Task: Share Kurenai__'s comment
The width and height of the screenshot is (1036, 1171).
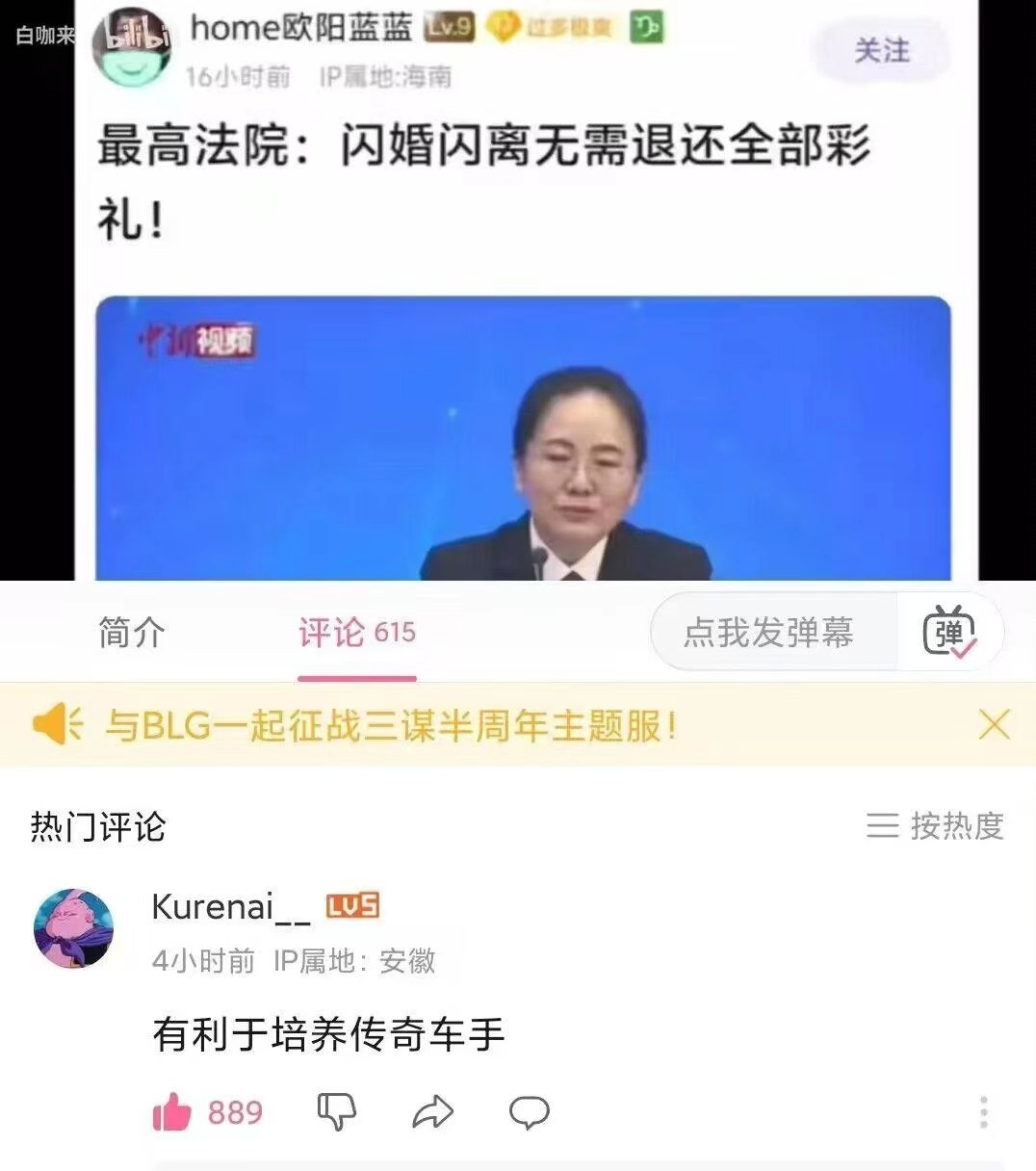Action: point(432,1111)
